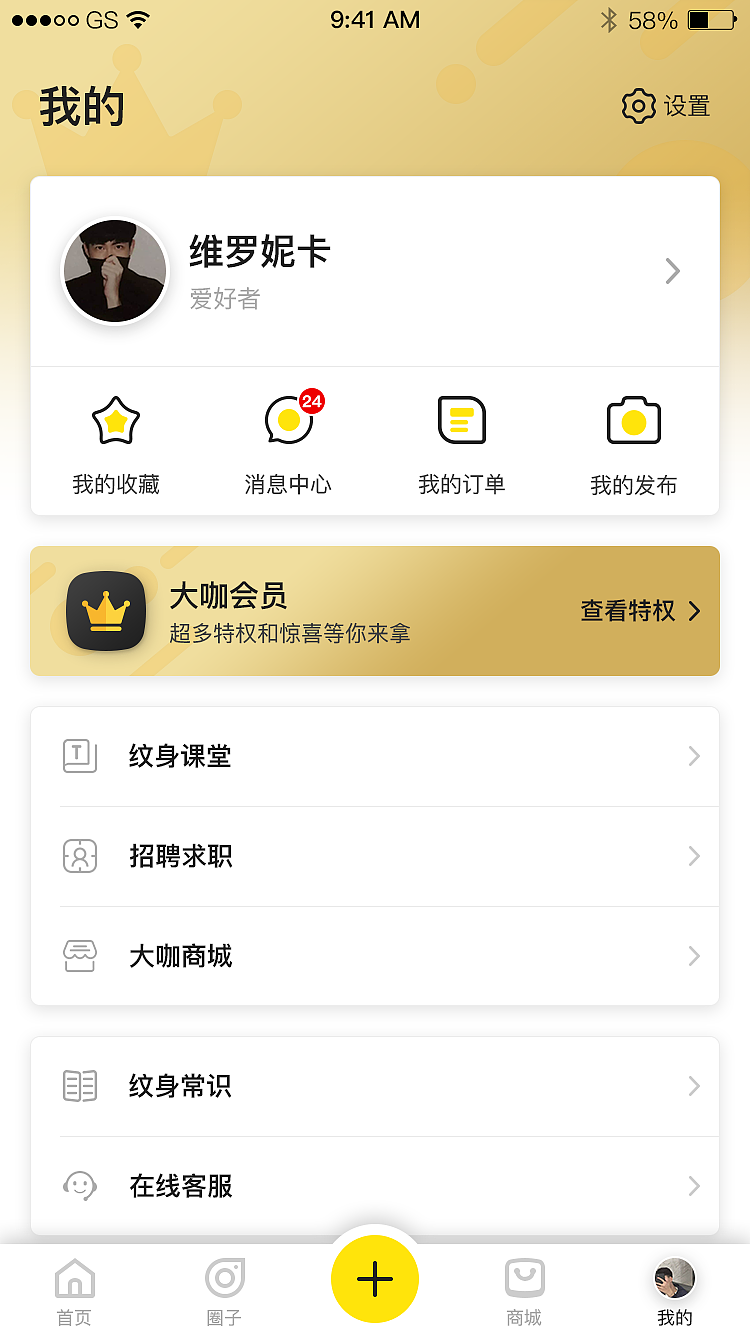View orders via the 我的订单 icon

(x=461, y=420)
